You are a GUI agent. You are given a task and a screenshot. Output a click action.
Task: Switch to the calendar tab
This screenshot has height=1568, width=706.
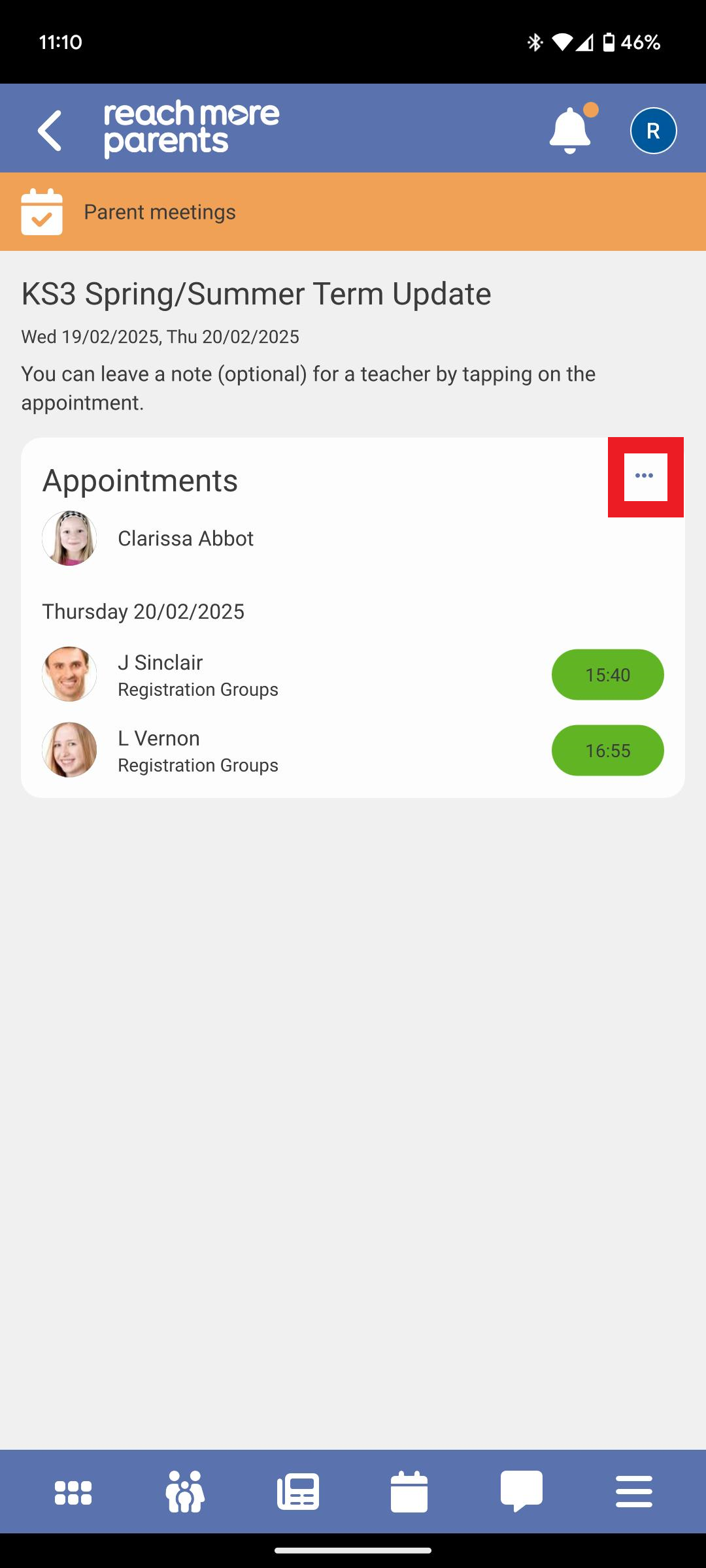point(409,1492)
